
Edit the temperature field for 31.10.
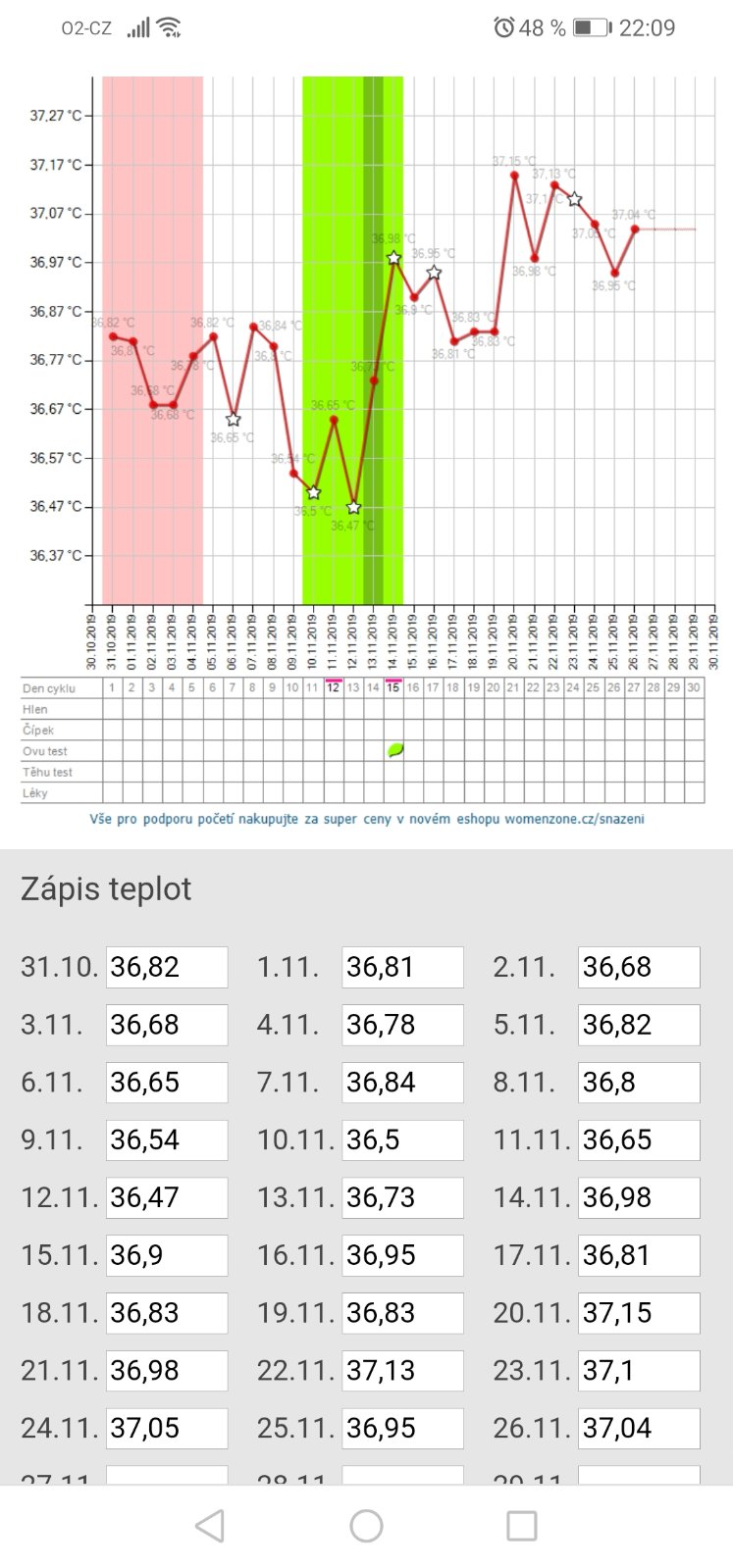(x=167, y=967)
